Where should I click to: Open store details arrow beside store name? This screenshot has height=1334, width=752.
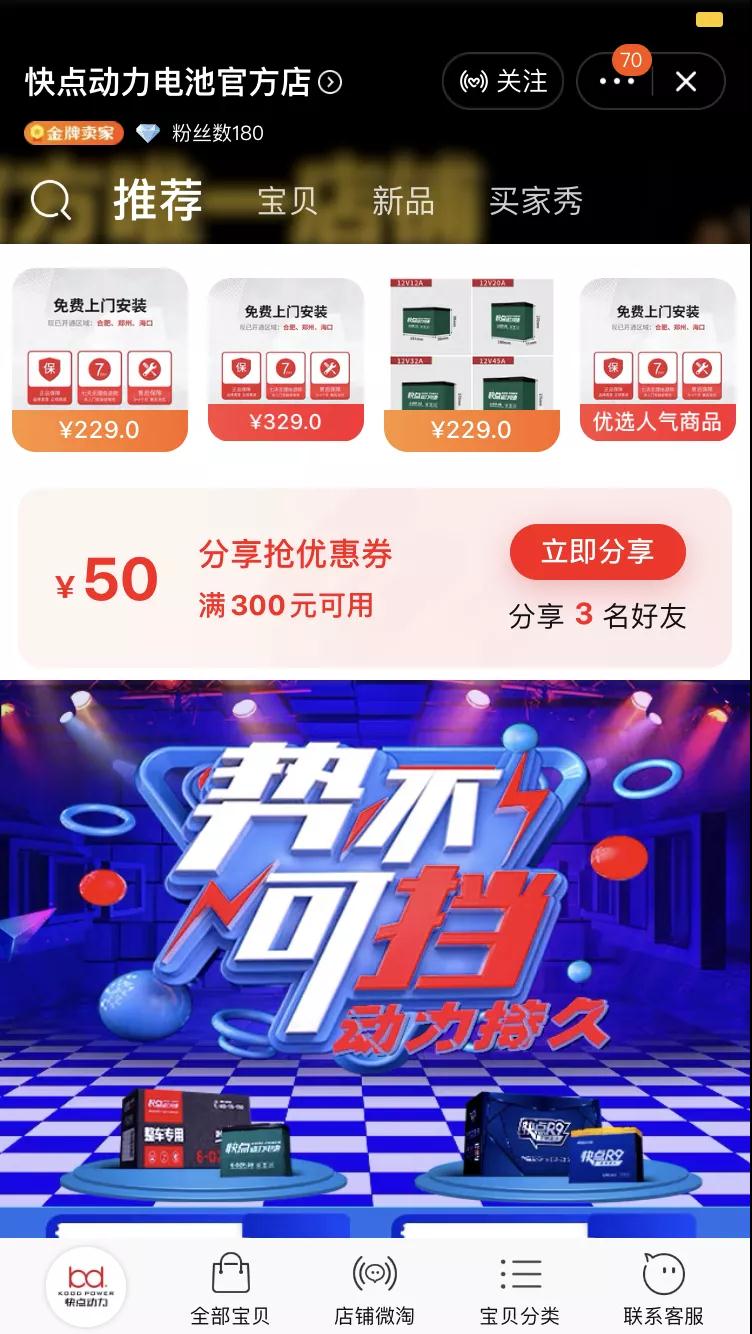coord(330,82)
